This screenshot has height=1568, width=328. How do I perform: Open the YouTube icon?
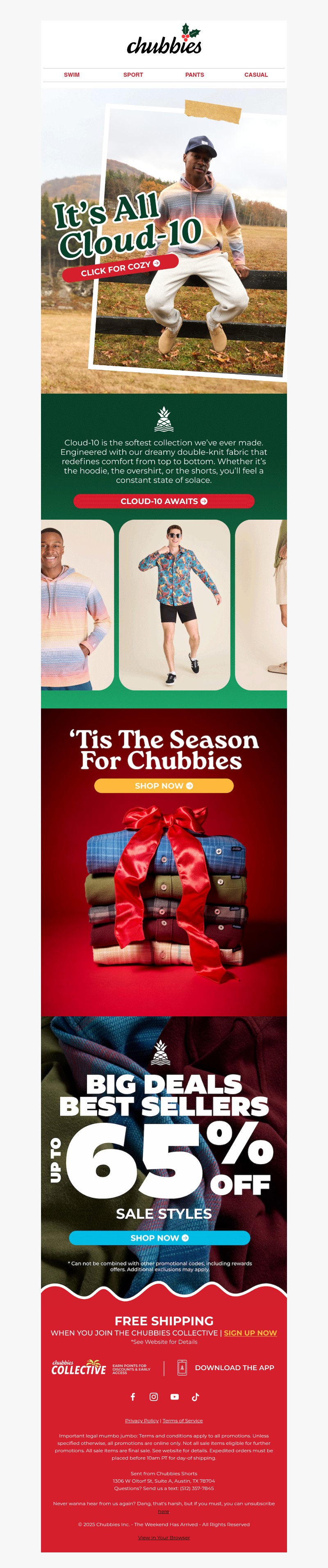point(175,1396)
